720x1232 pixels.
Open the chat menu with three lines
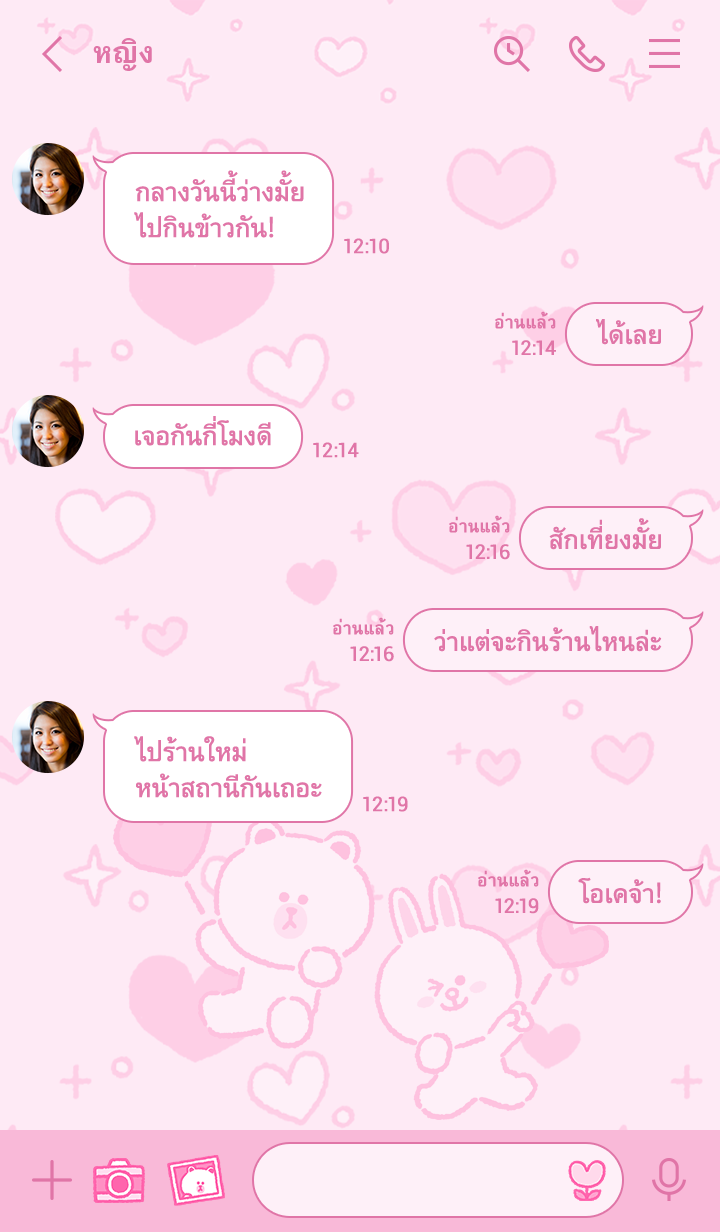tap(664, 54)
